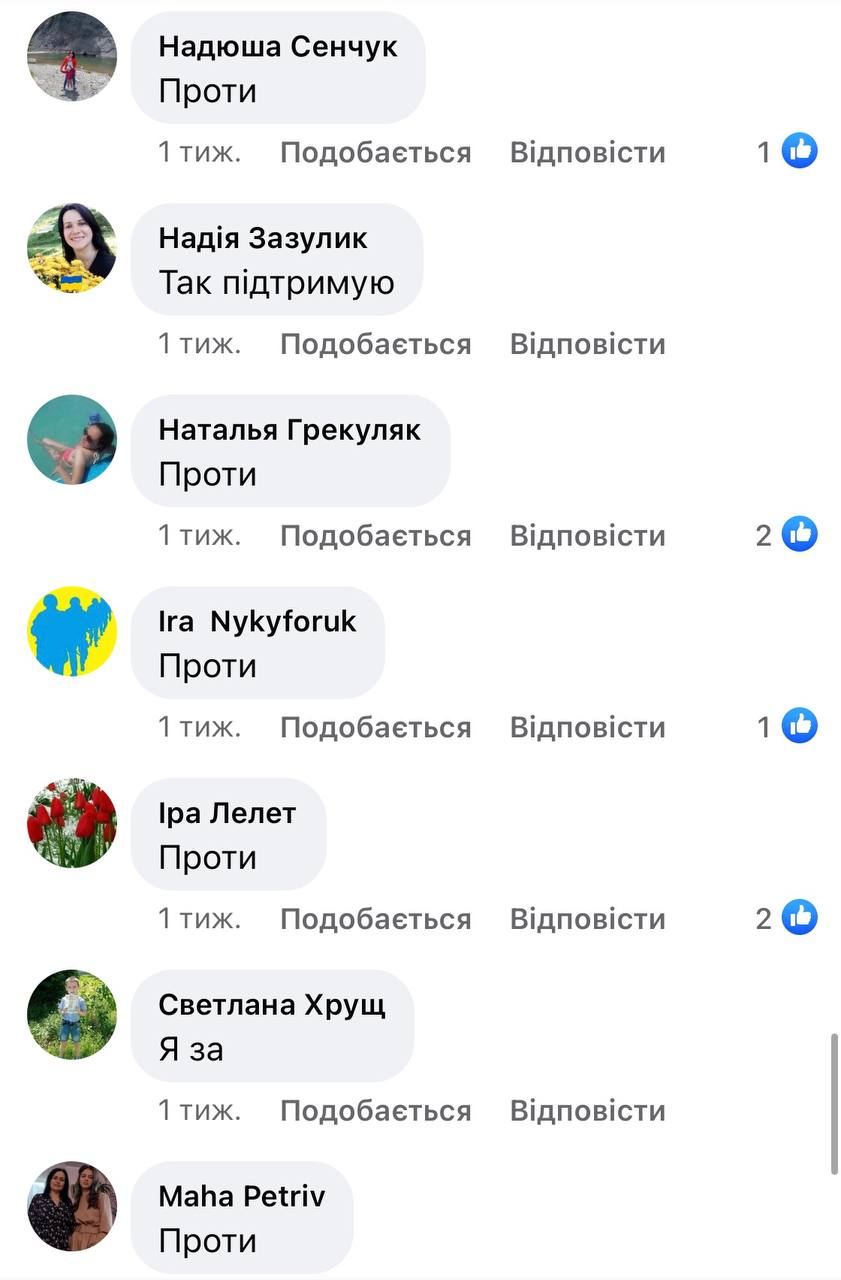Open Надюша Сенчук's profile picture
Viewport: 841px width, 1280px height.
pyautogui.click(x=72, y=57)
